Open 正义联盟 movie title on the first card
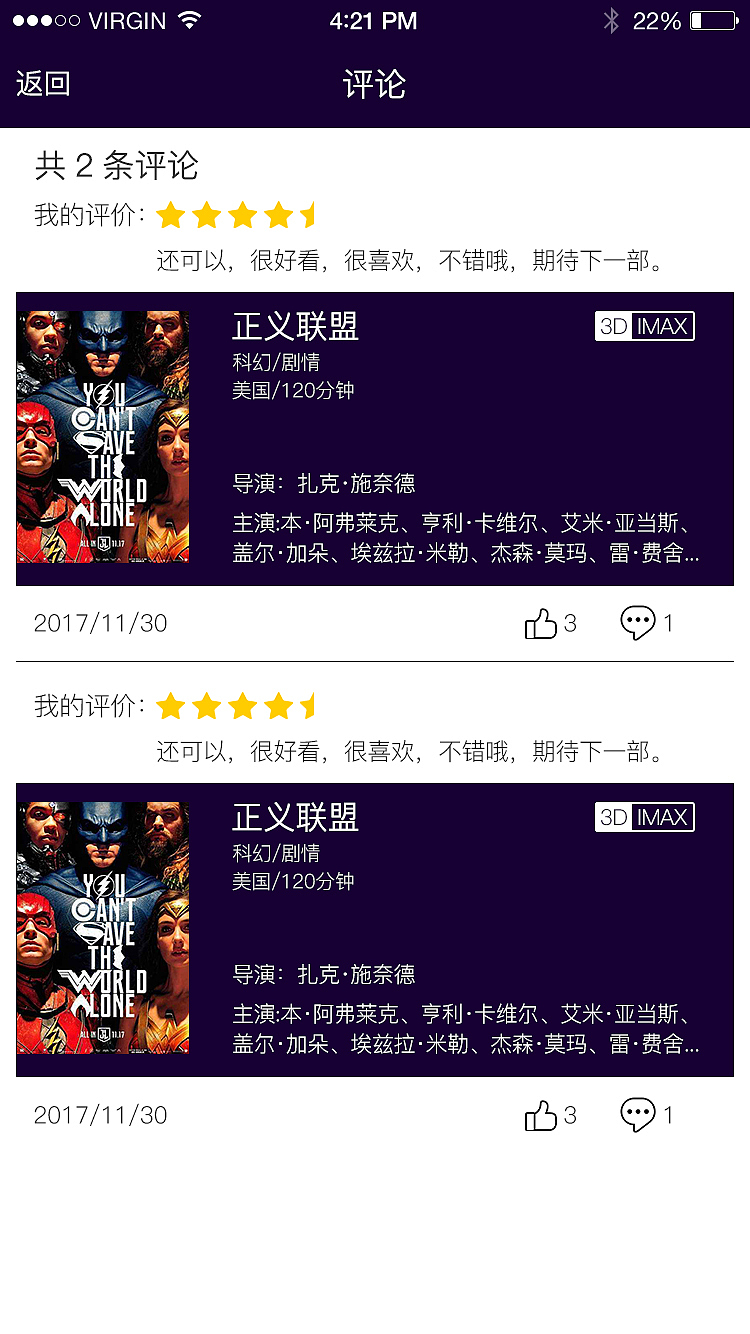Screen dimensions: 750x1334 (293, 328)
